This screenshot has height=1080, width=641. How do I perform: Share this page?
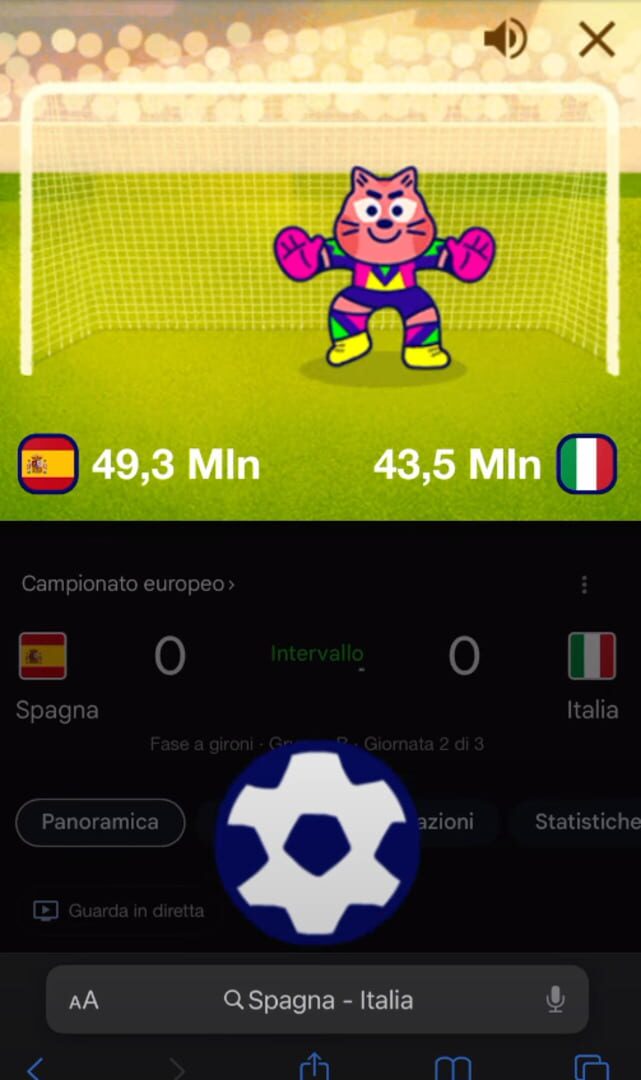tap(314, 1066)
